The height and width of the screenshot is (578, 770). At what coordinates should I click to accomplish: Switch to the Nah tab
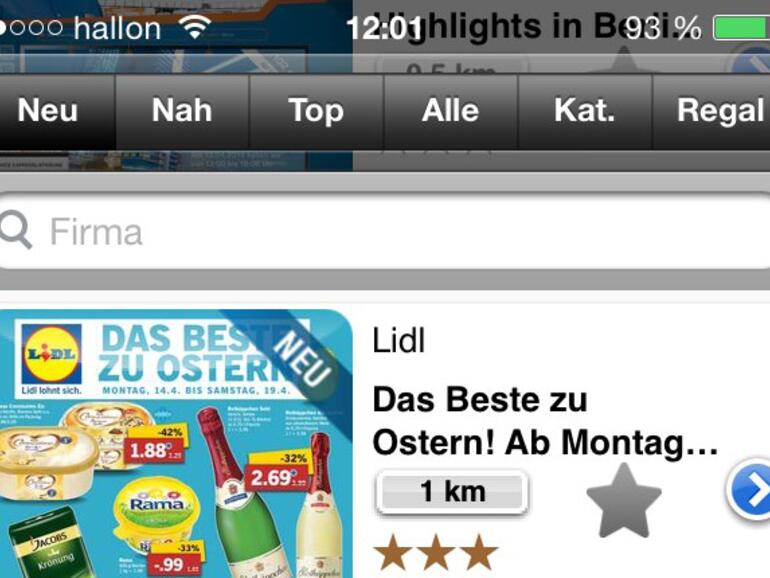(x=182, y=111)
